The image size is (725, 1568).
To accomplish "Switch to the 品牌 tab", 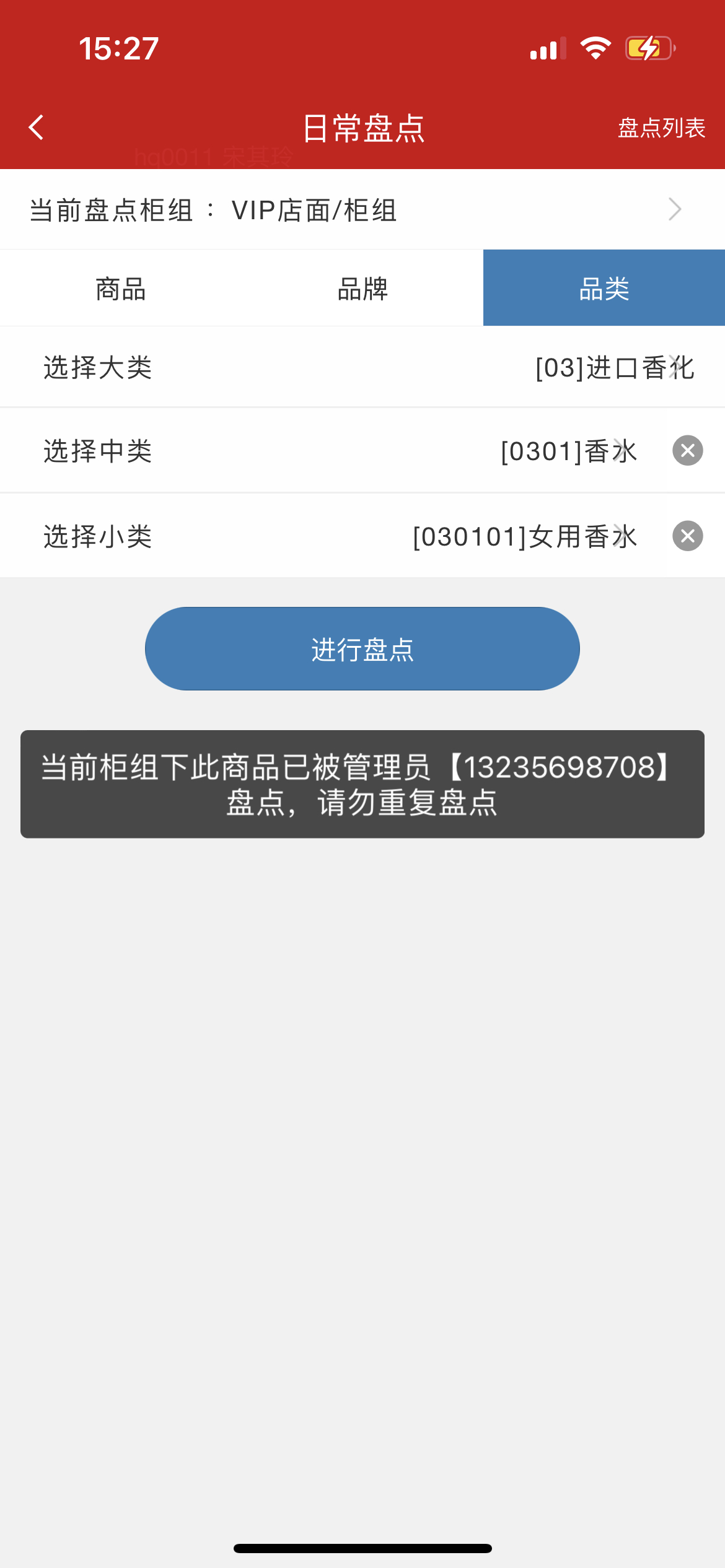I will pyautogui.click(x=362, y=289).
